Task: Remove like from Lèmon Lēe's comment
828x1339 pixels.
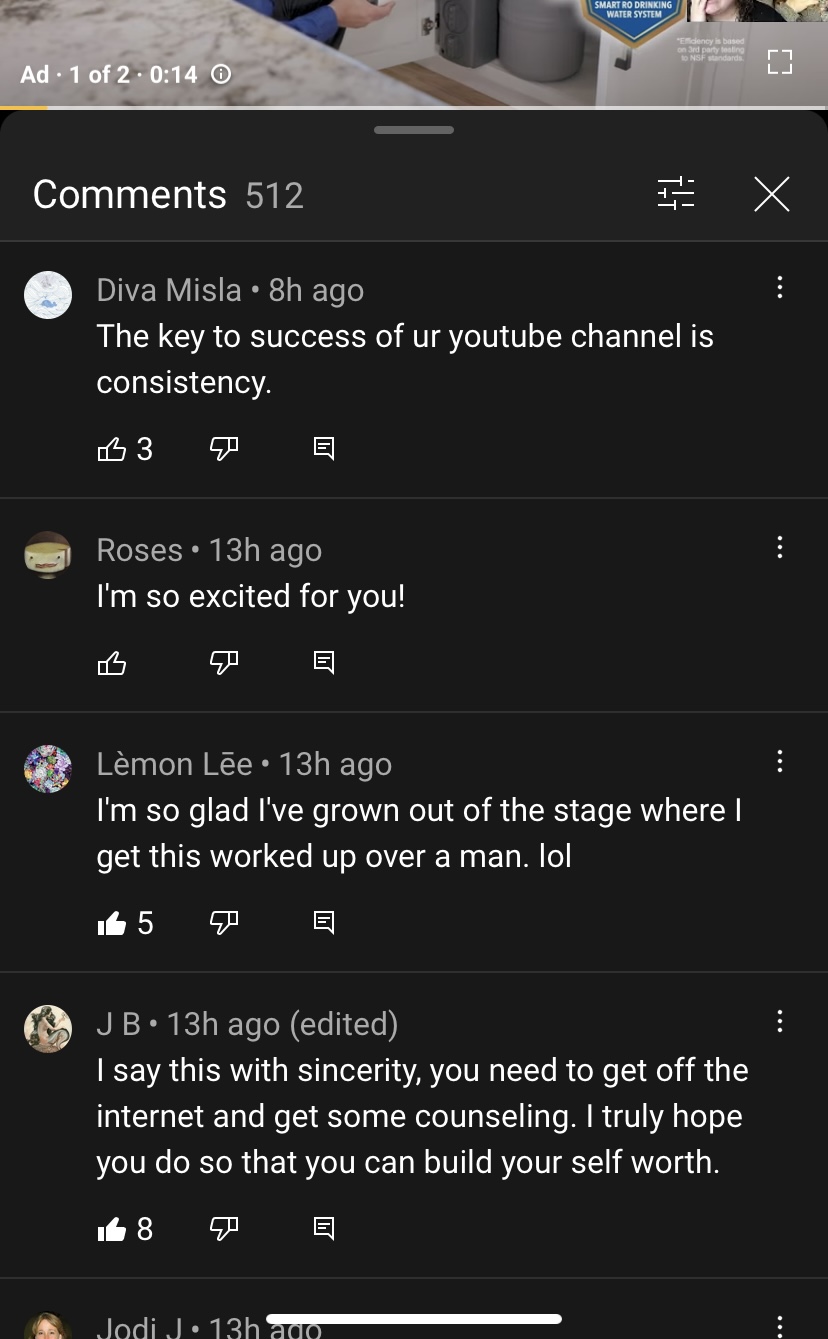Action: pyautogui.click(x=112, y=922)
